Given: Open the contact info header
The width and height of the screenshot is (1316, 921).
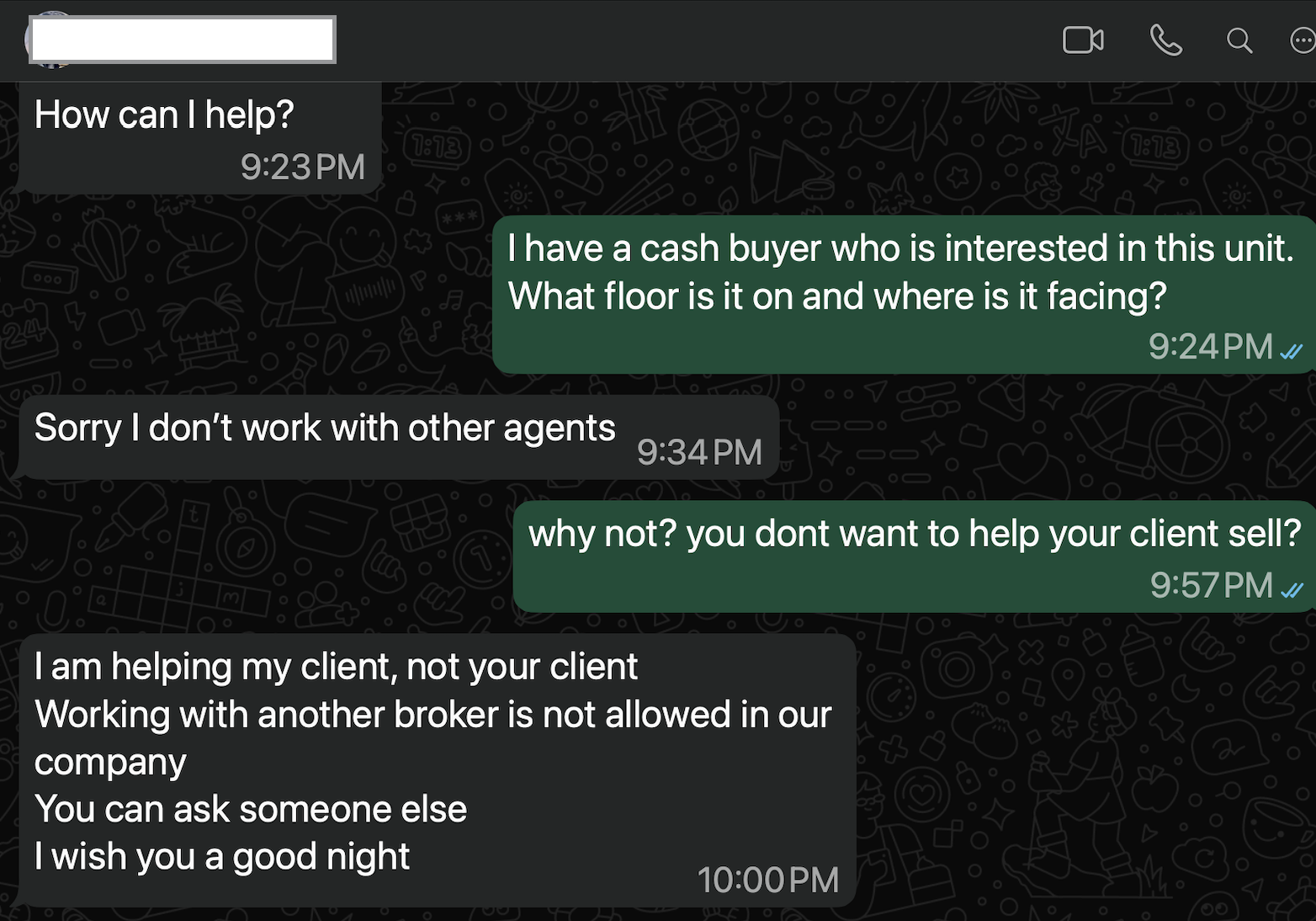Looking at the screenshot, I should click(x=182, y=40).
